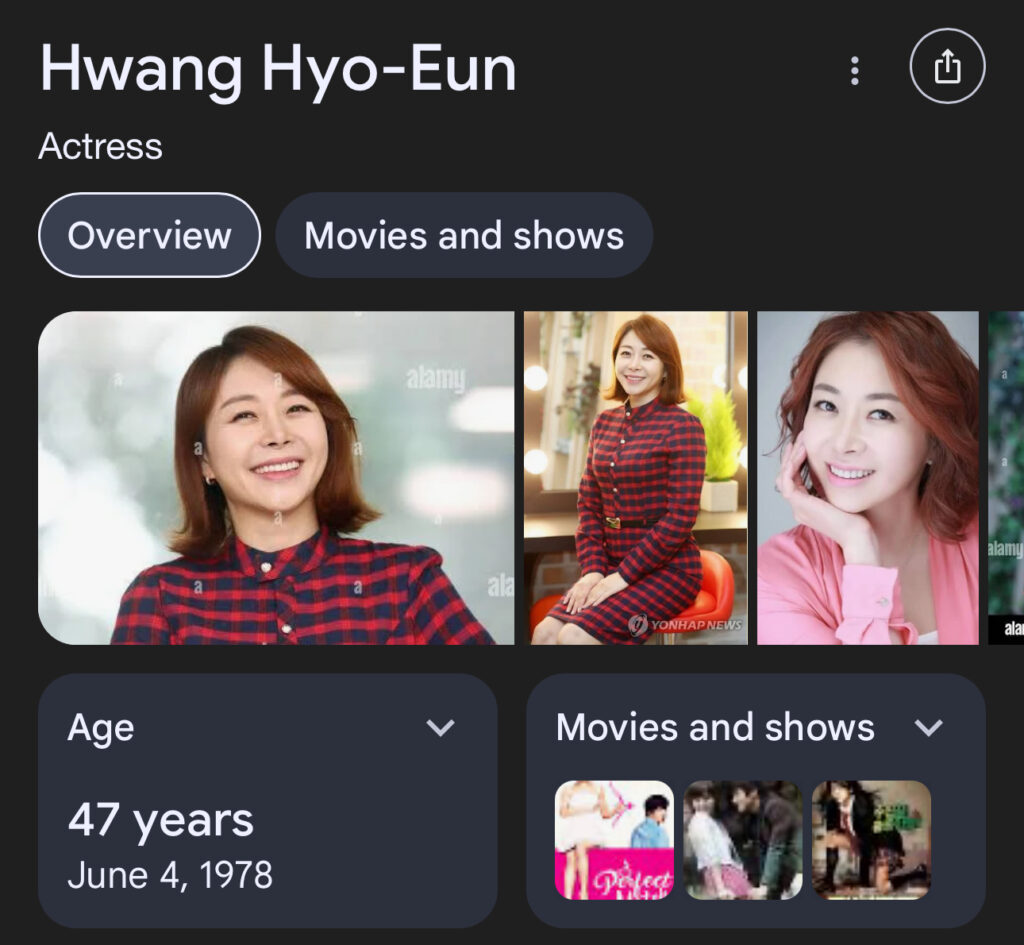The width and height of the screenshot is (1024, 945).
Task: Open the photo in pink blazer
Action: tap(867, 478)
